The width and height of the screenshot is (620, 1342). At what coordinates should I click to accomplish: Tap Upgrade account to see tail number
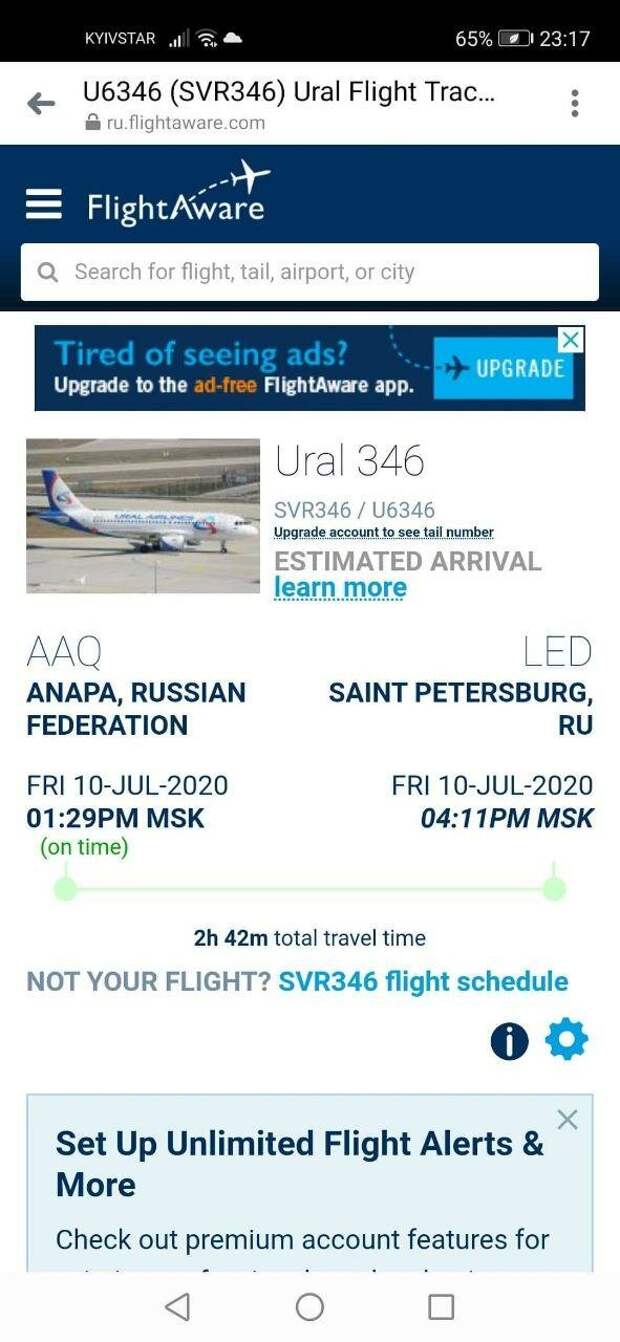(x=384, y=532)
